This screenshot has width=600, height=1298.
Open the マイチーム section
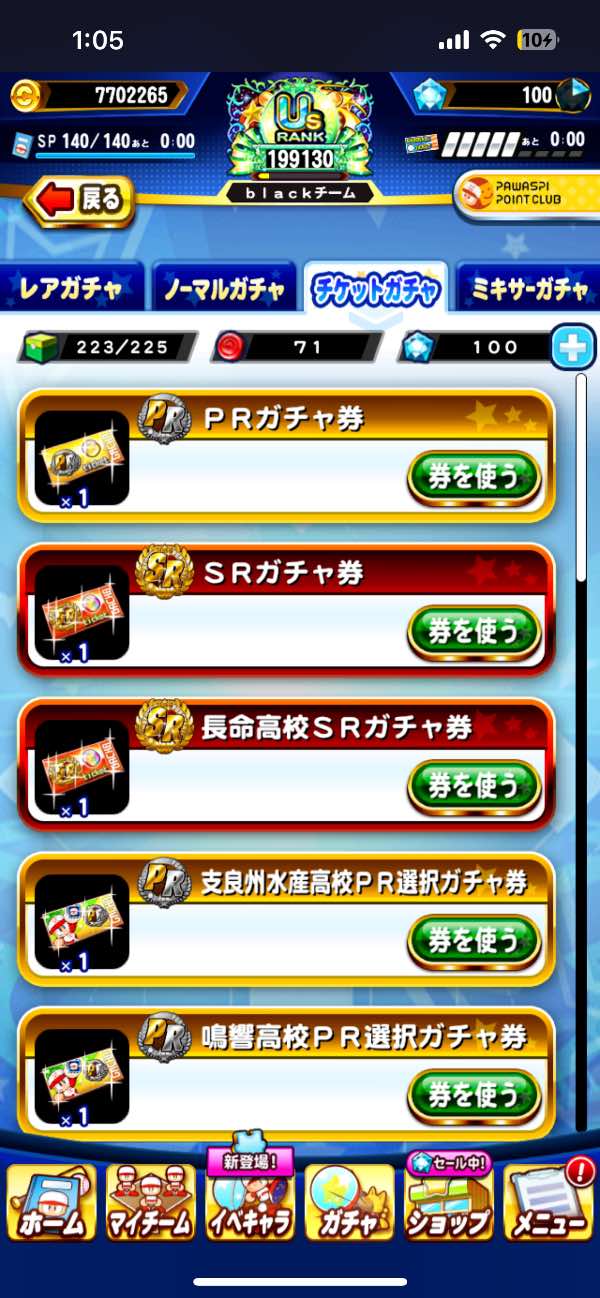point(150,1204)
